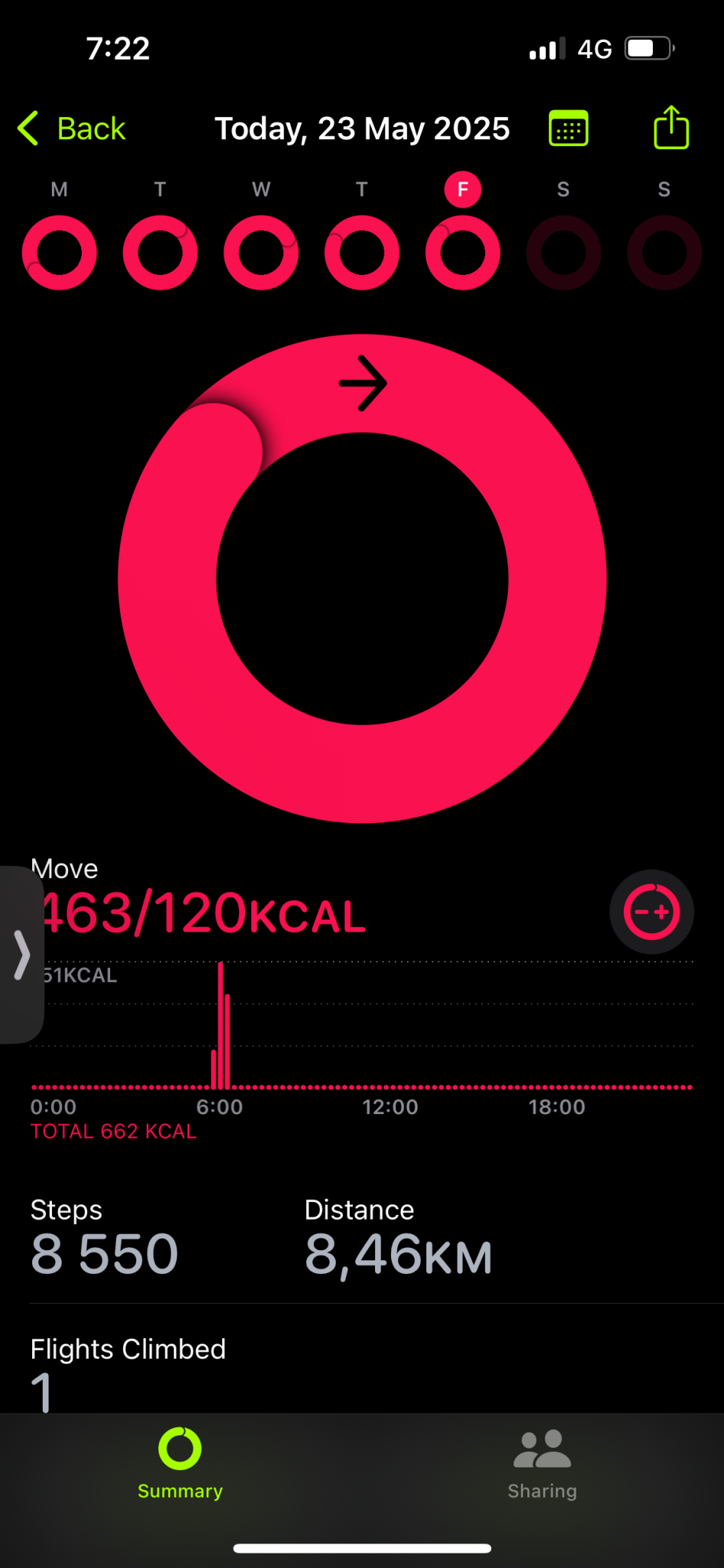
Task: Select Monday's activity ring
Action: [59, 253]
